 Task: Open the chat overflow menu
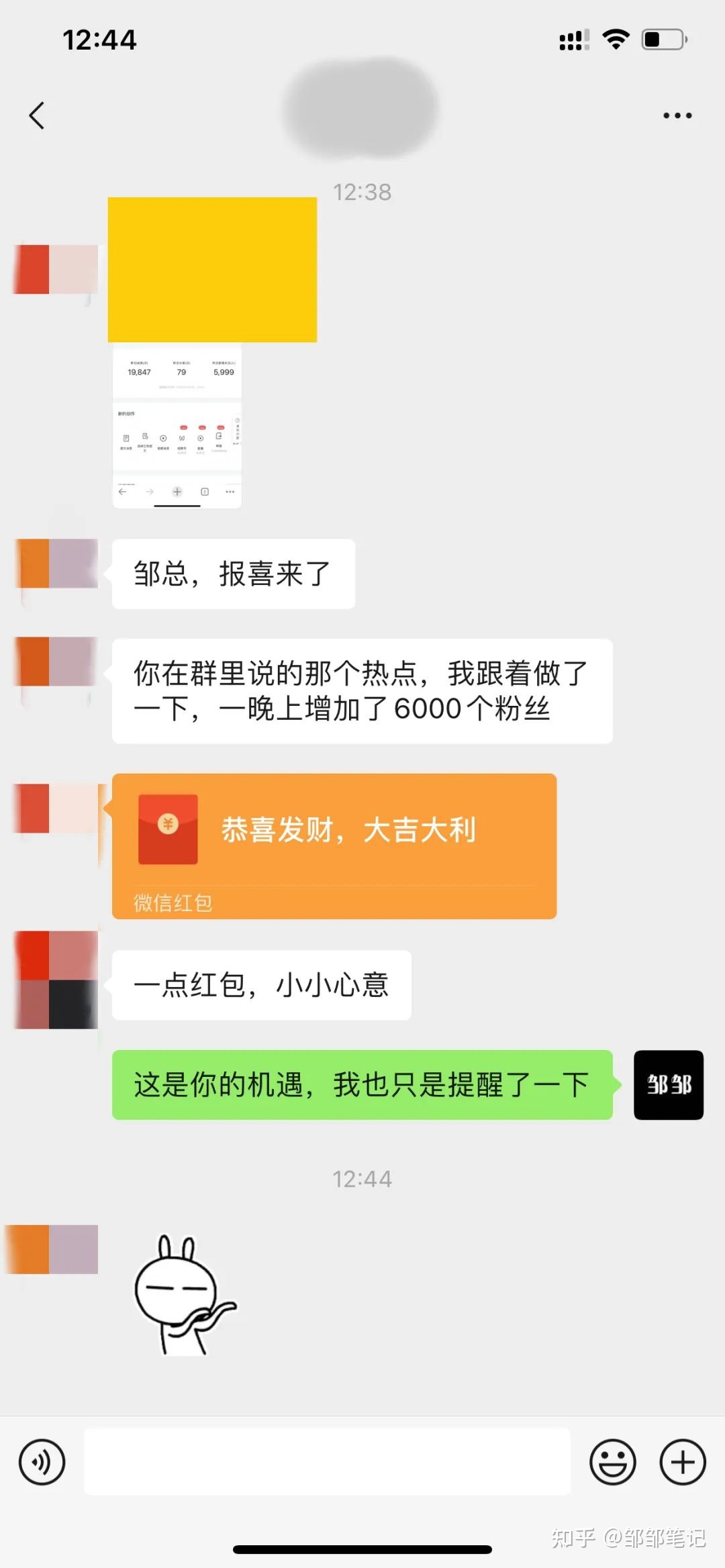point(677,115)
